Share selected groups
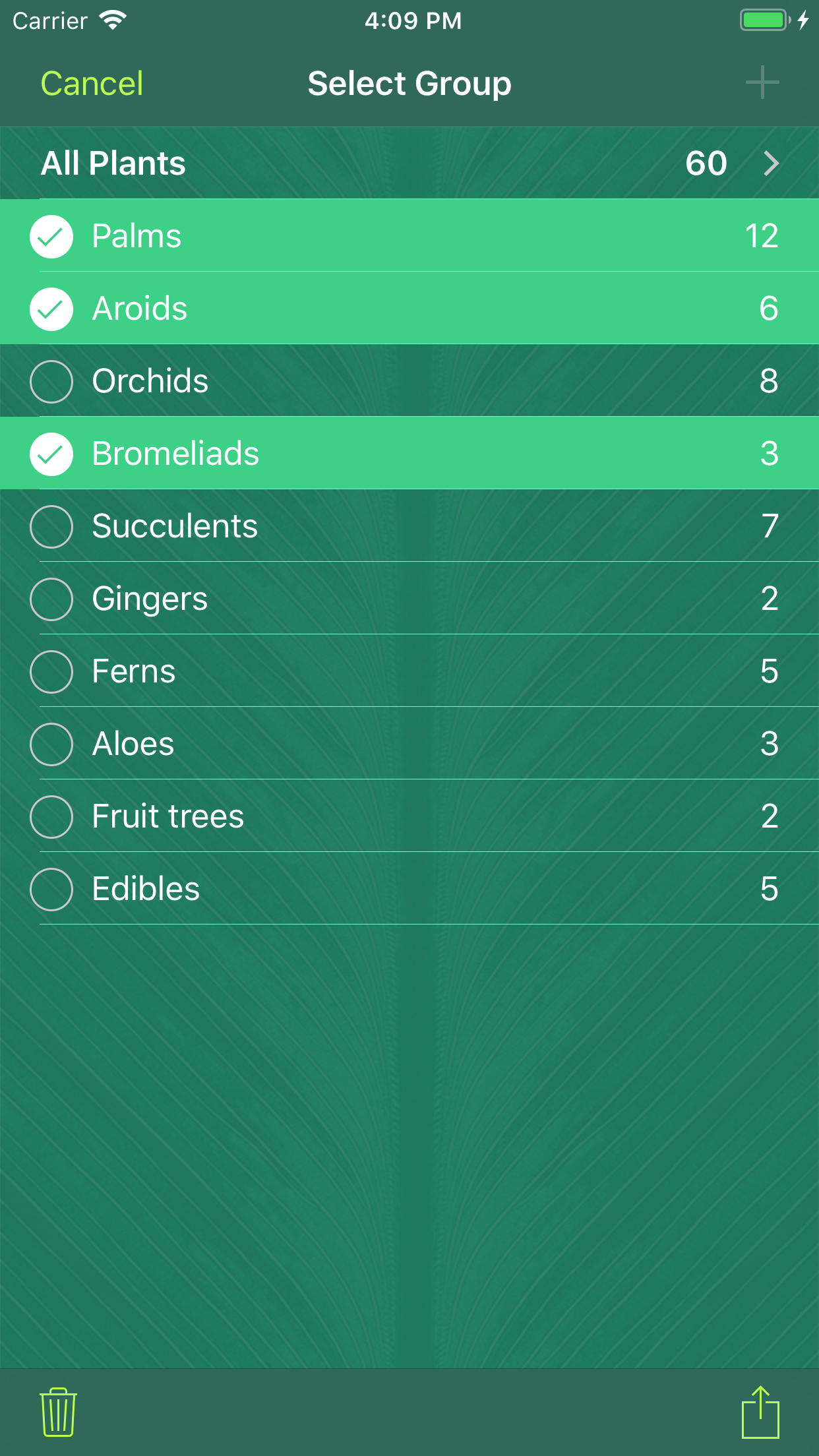 pos(760,1412)
